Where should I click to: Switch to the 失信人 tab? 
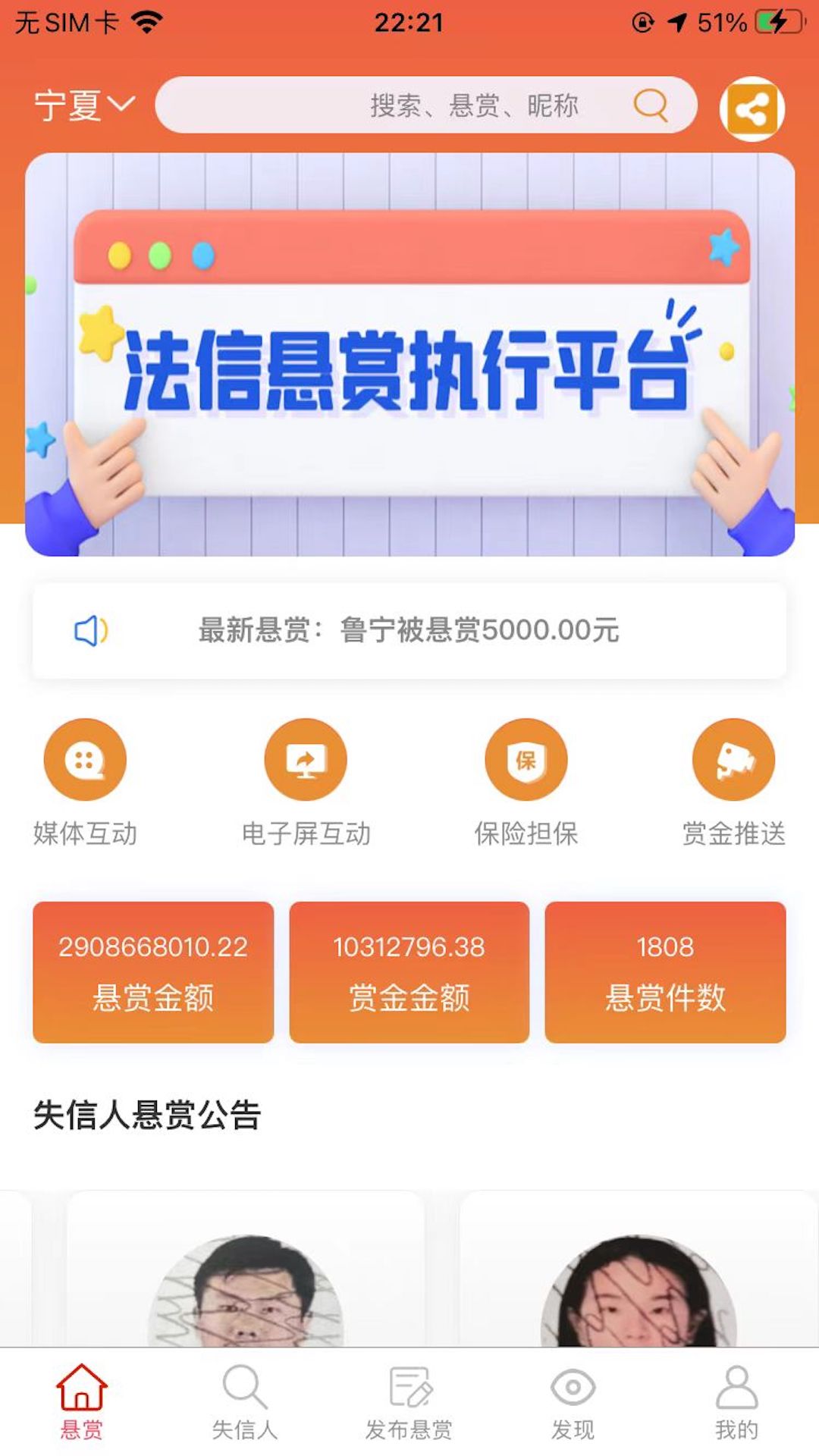245,1402
